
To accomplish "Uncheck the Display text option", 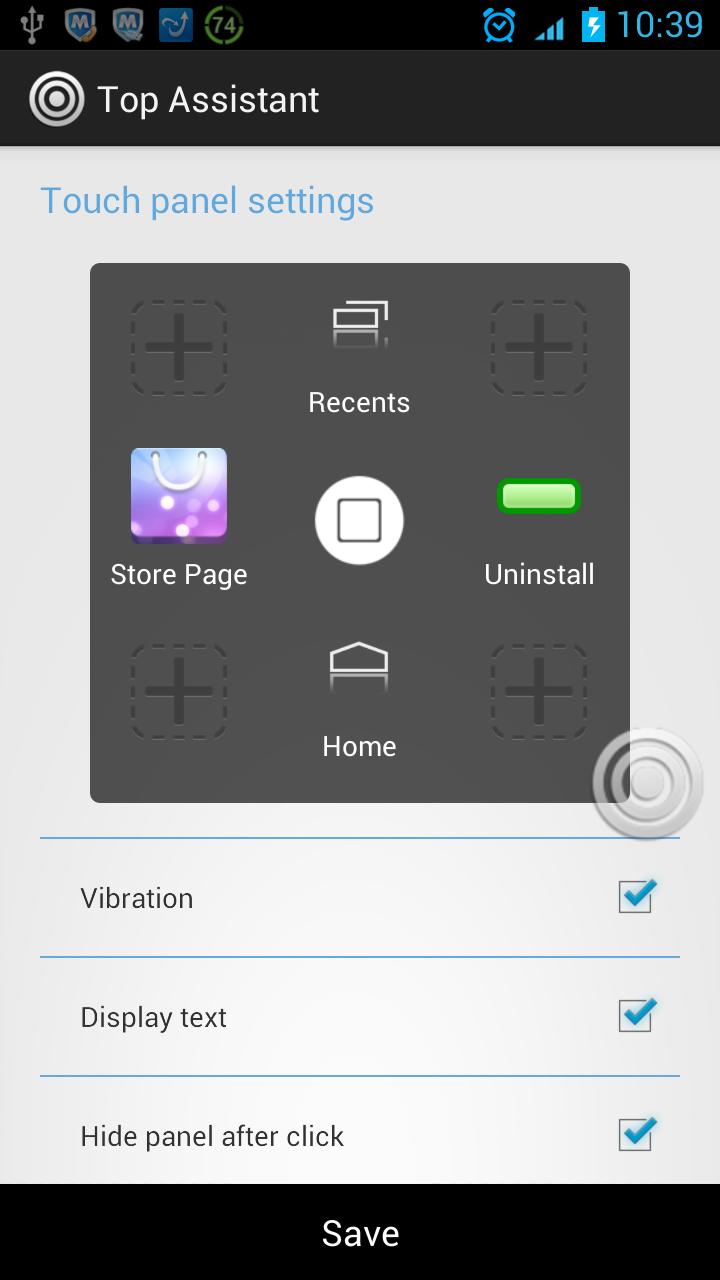I will 635,1016.
